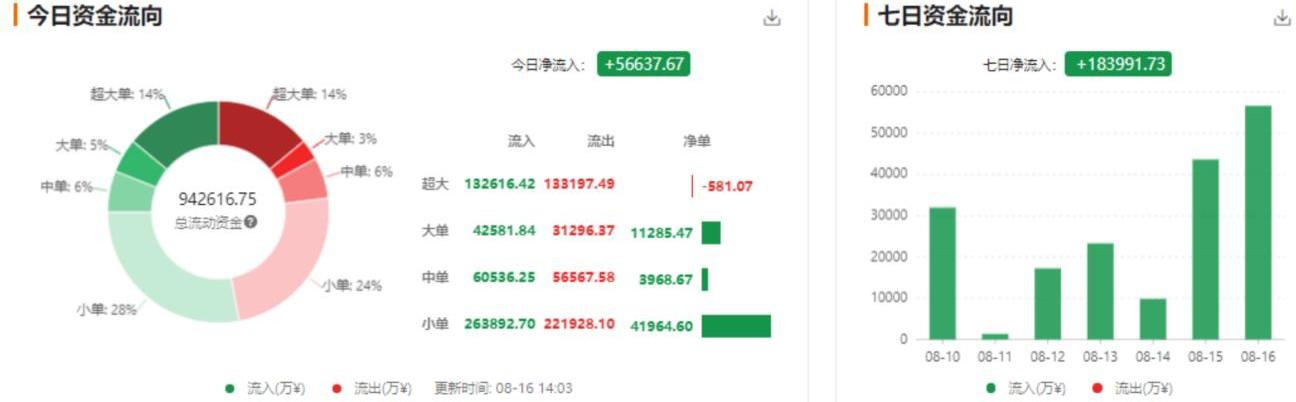
Task: Download the 七日资金流向 chart
Action: [1282, 18]
